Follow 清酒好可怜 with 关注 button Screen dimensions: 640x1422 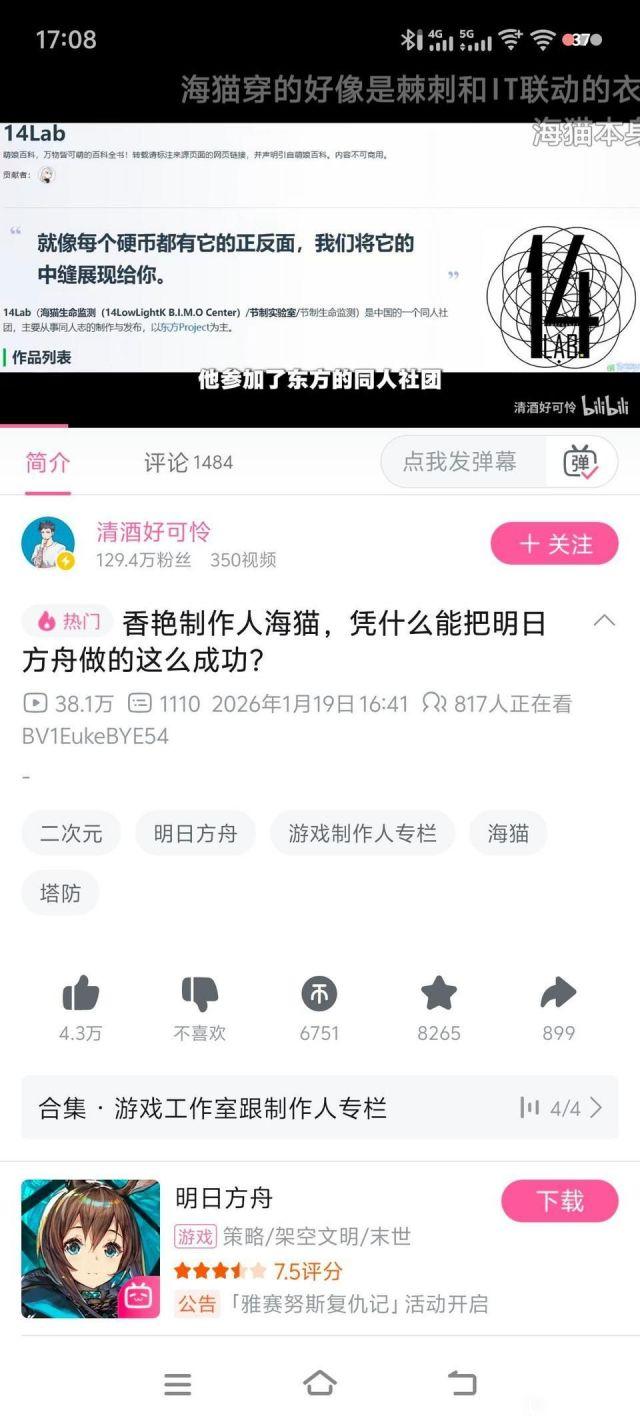point(554,544)
